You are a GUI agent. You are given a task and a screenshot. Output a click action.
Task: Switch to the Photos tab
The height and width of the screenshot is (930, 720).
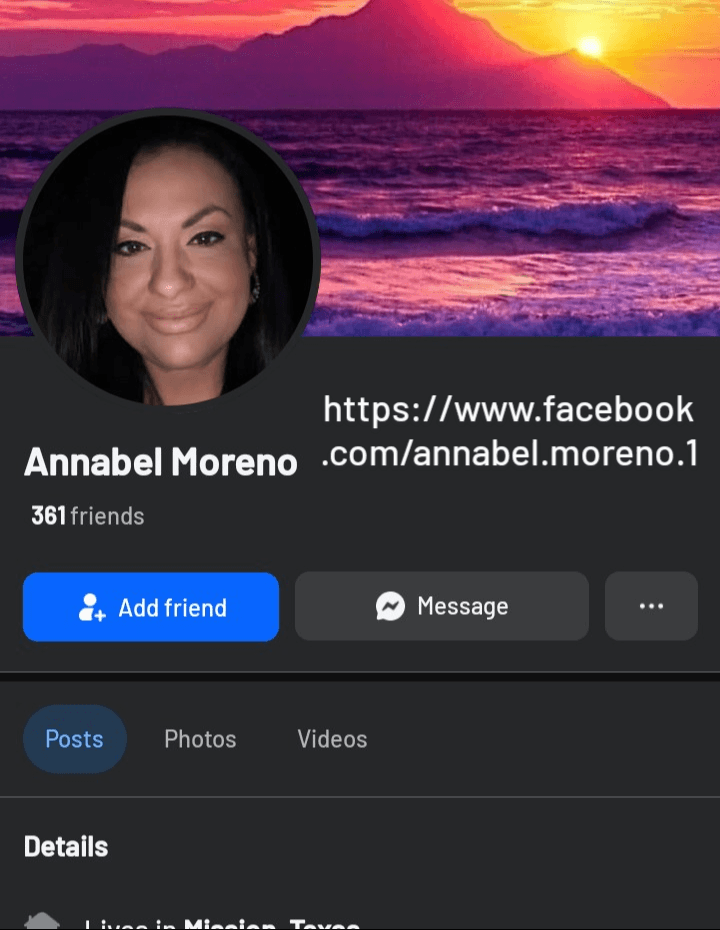coord(200,739)
